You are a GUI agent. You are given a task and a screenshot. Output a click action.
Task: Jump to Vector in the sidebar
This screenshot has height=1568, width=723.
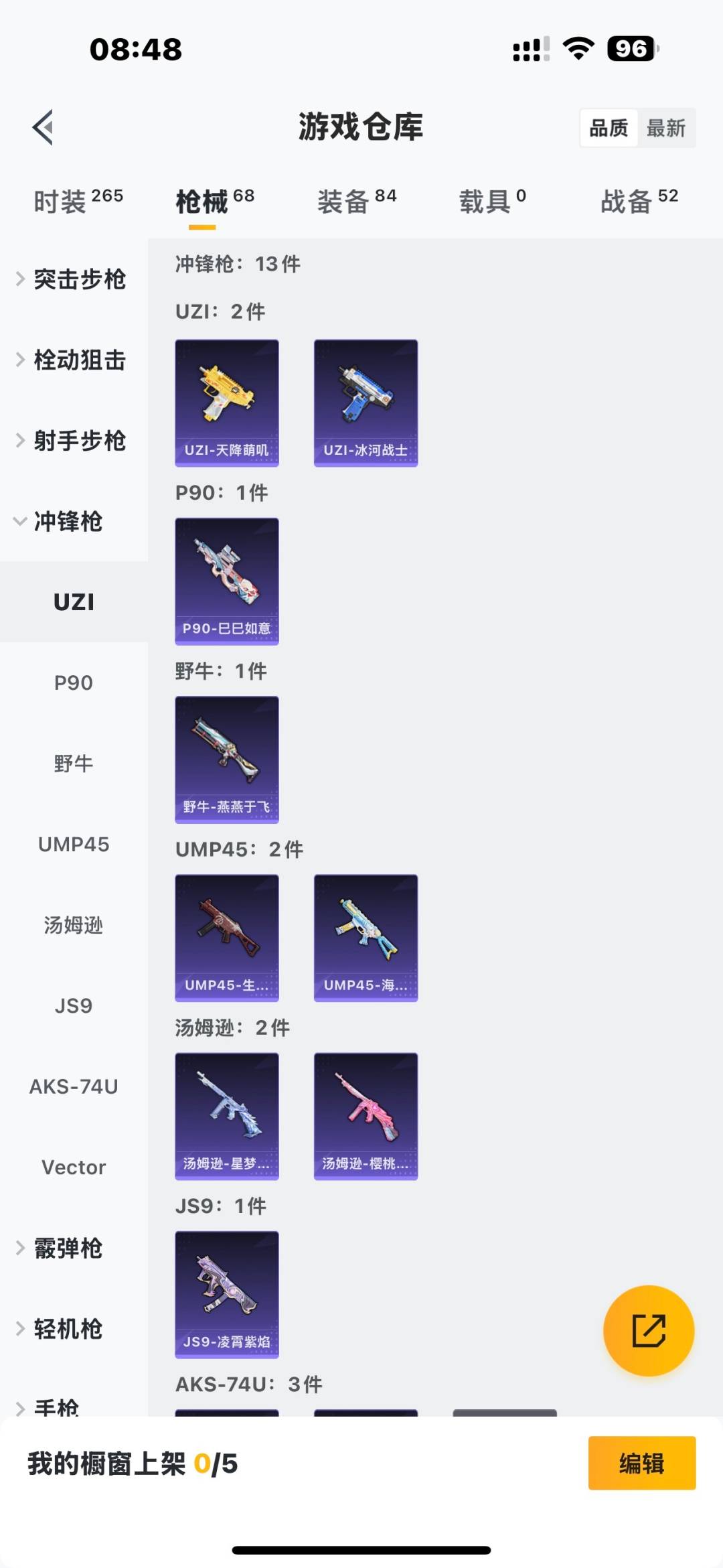(x=74, y=1167)
